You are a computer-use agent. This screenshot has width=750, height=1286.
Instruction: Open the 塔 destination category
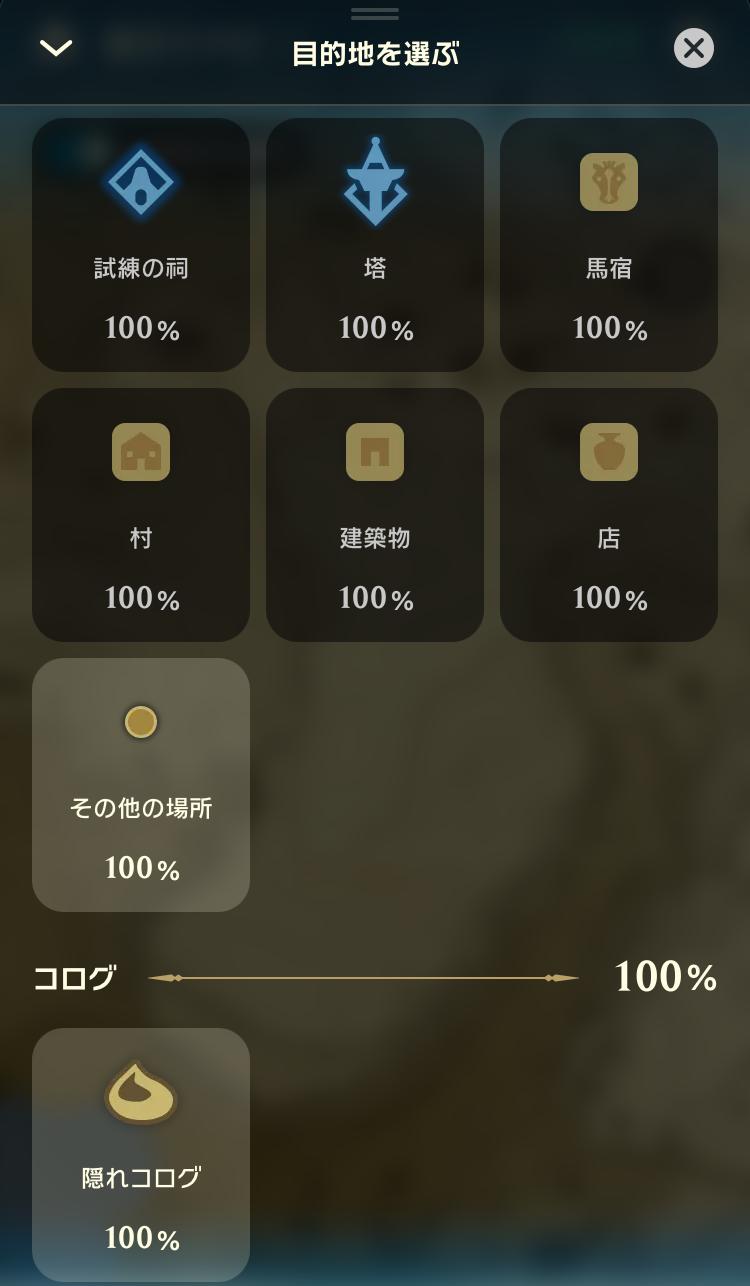375,245
